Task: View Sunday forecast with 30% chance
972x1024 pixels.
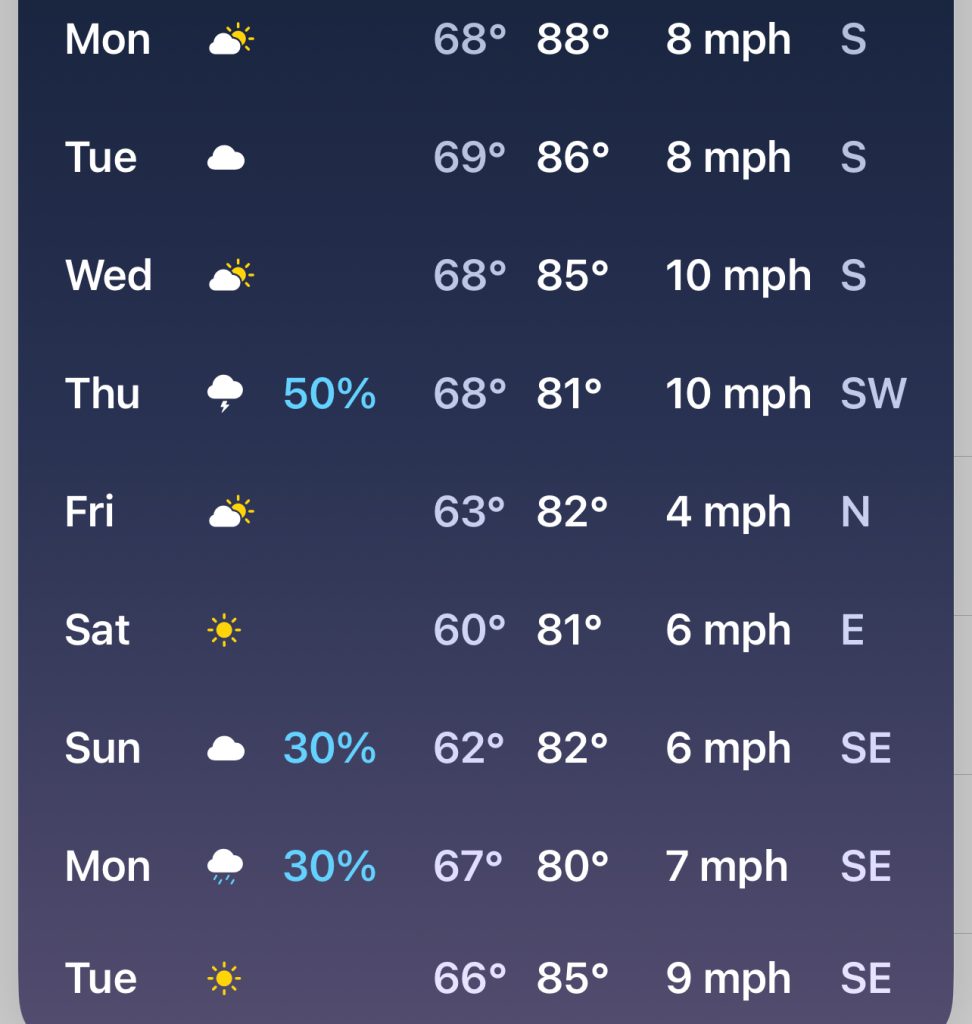Action: (485, 748)
